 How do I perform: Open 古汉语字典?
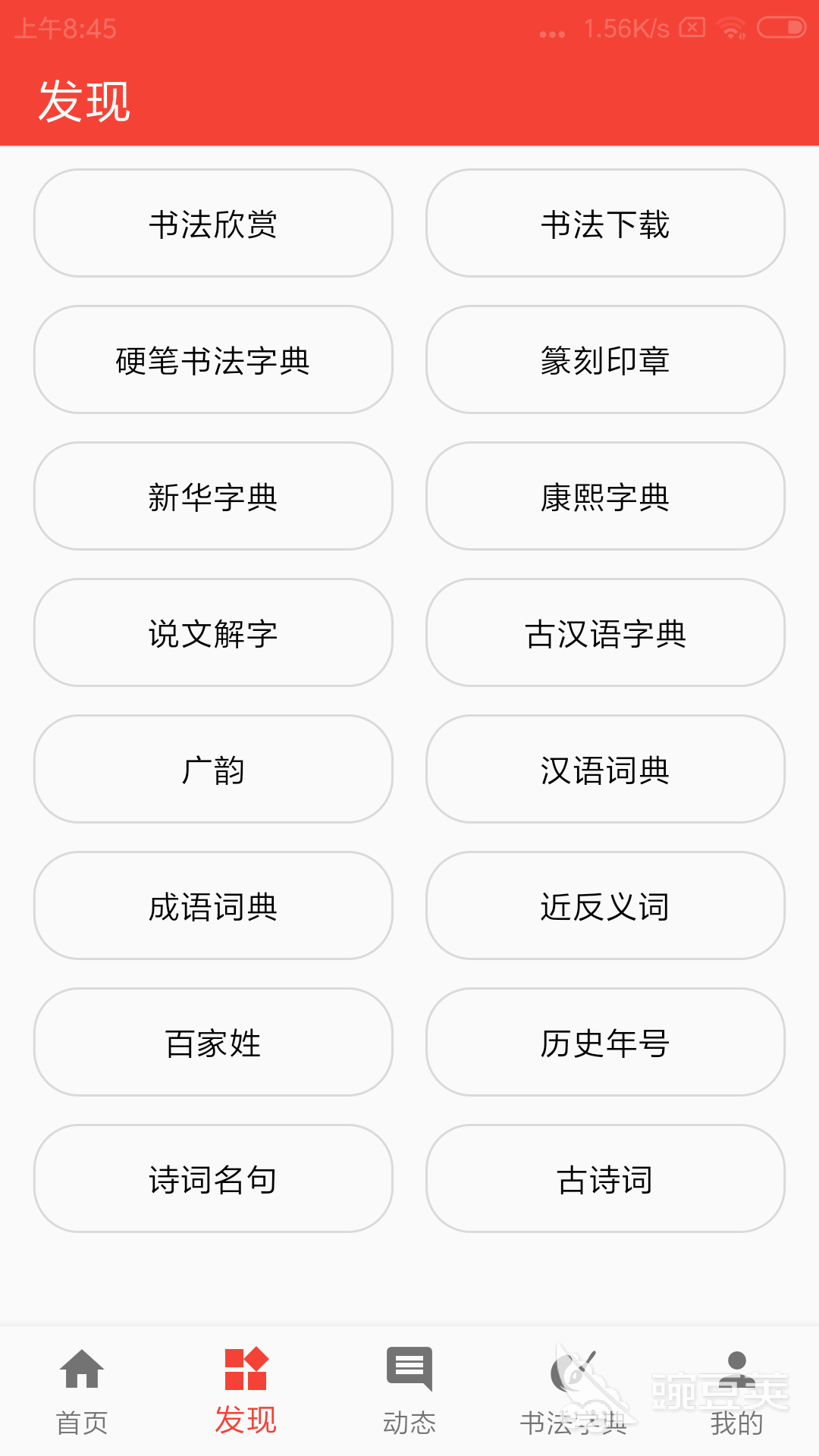click(x=605, y=632)
